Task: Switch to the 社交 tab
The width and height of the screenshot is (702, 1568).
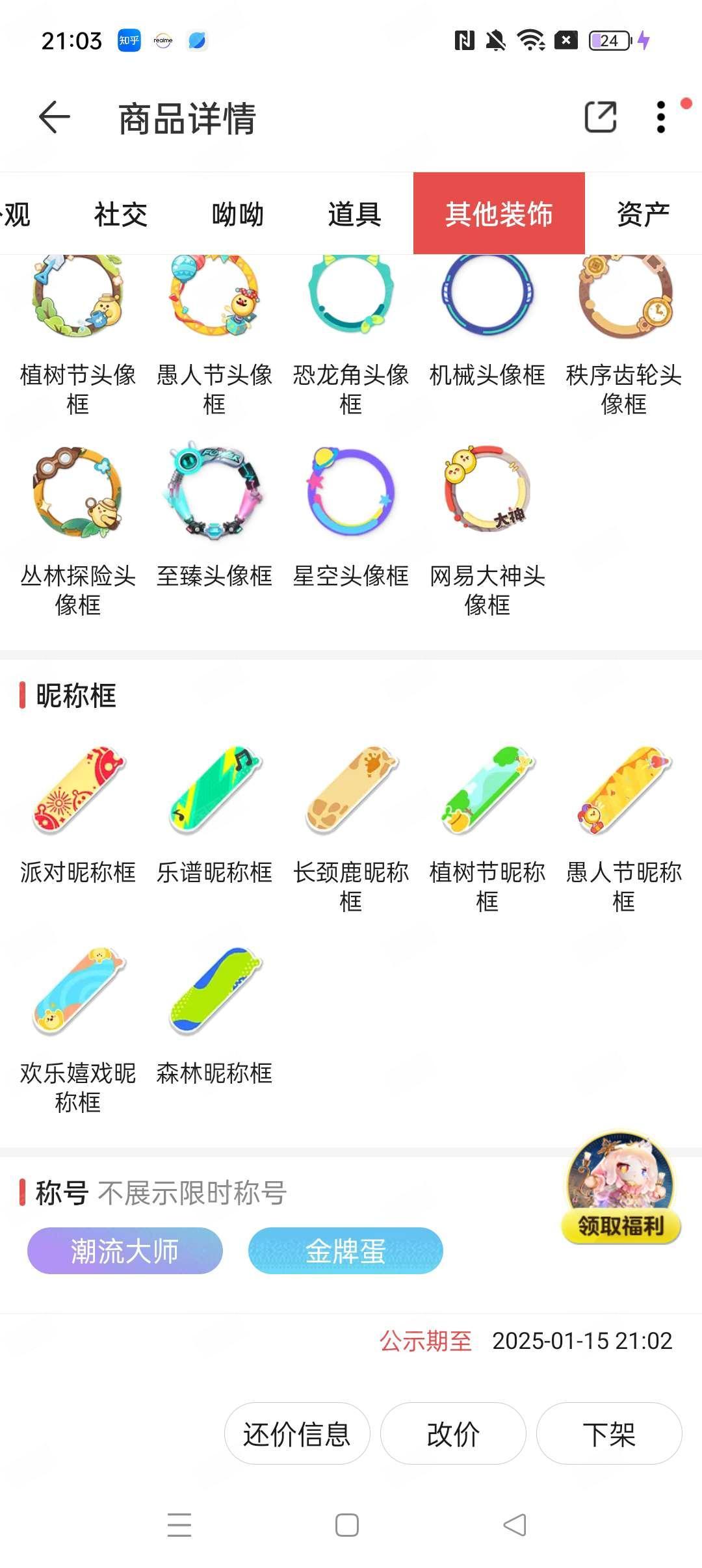Action: pos(121,214)
